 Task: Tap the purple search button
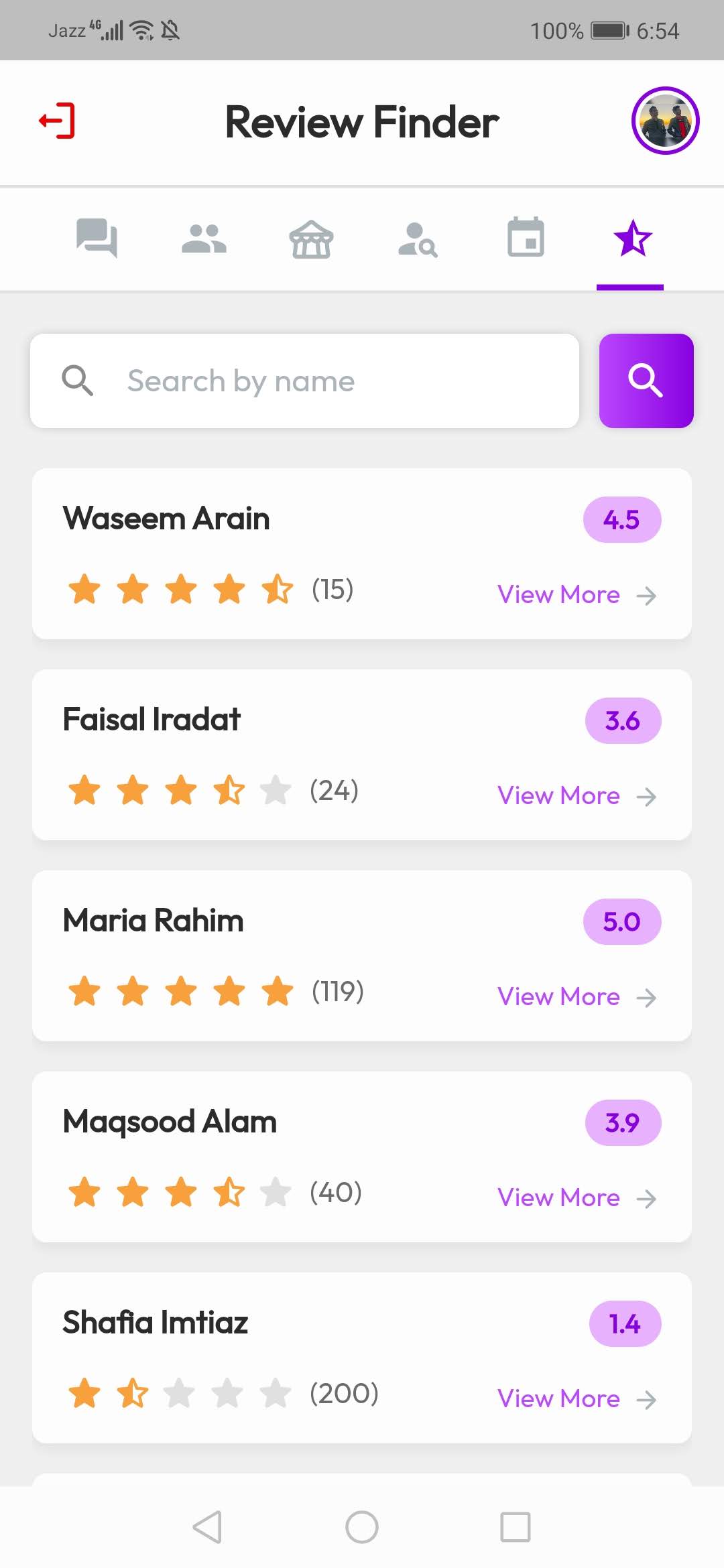[646, 381]
